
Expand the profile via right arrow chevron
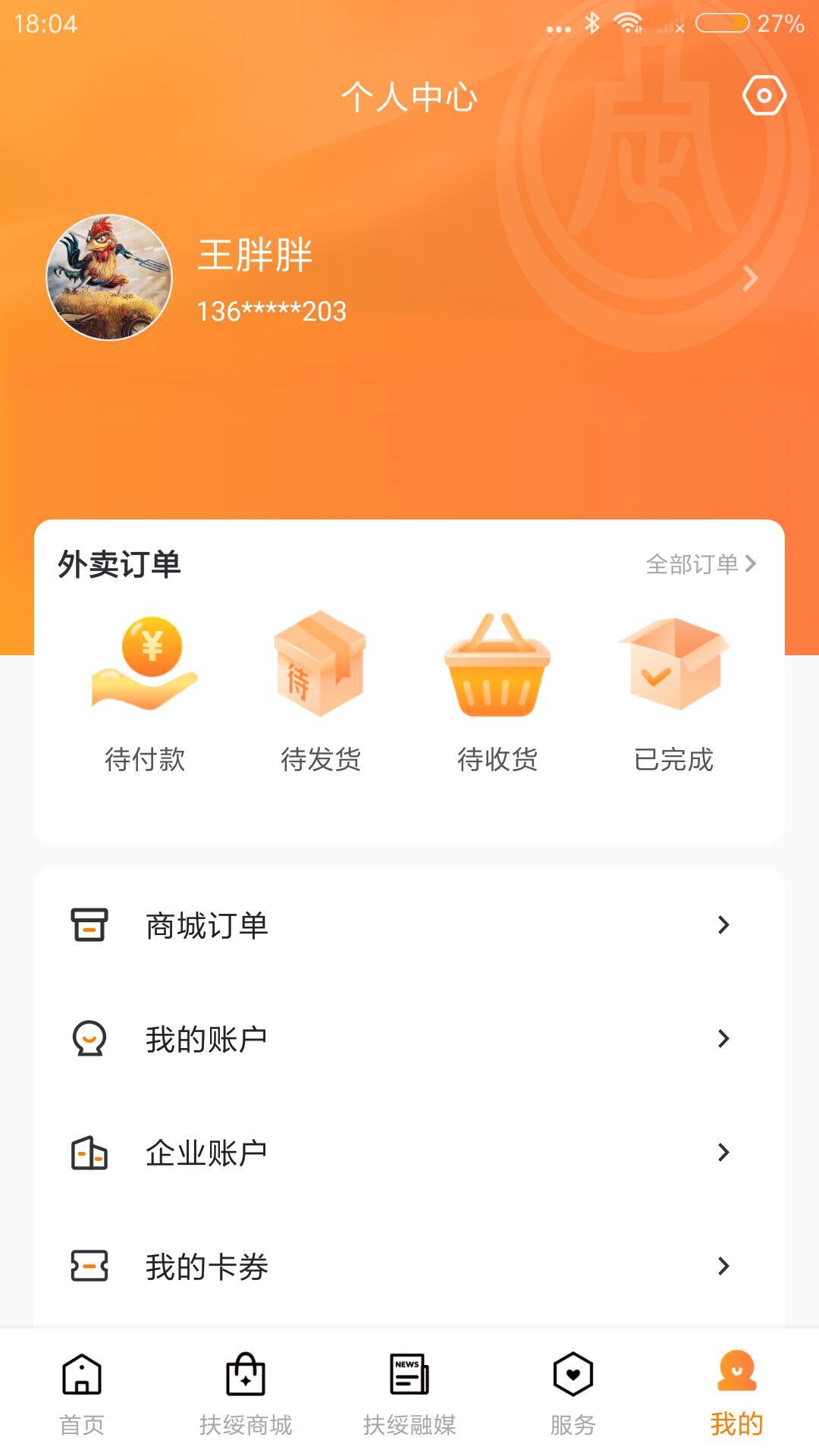[x=749, y=278]
